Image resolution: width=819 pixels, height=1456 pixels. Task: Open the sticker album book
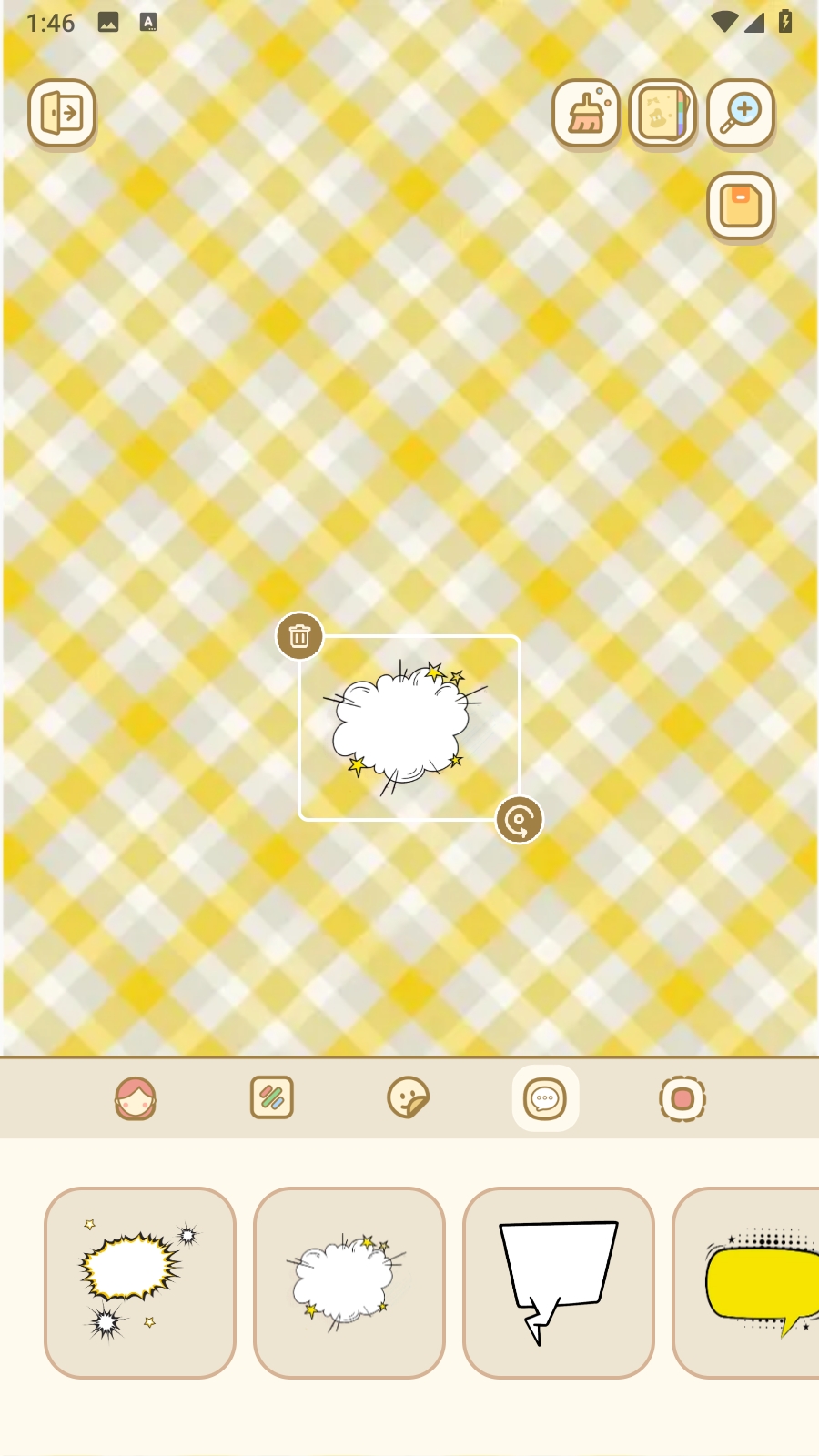coord(663,114)
